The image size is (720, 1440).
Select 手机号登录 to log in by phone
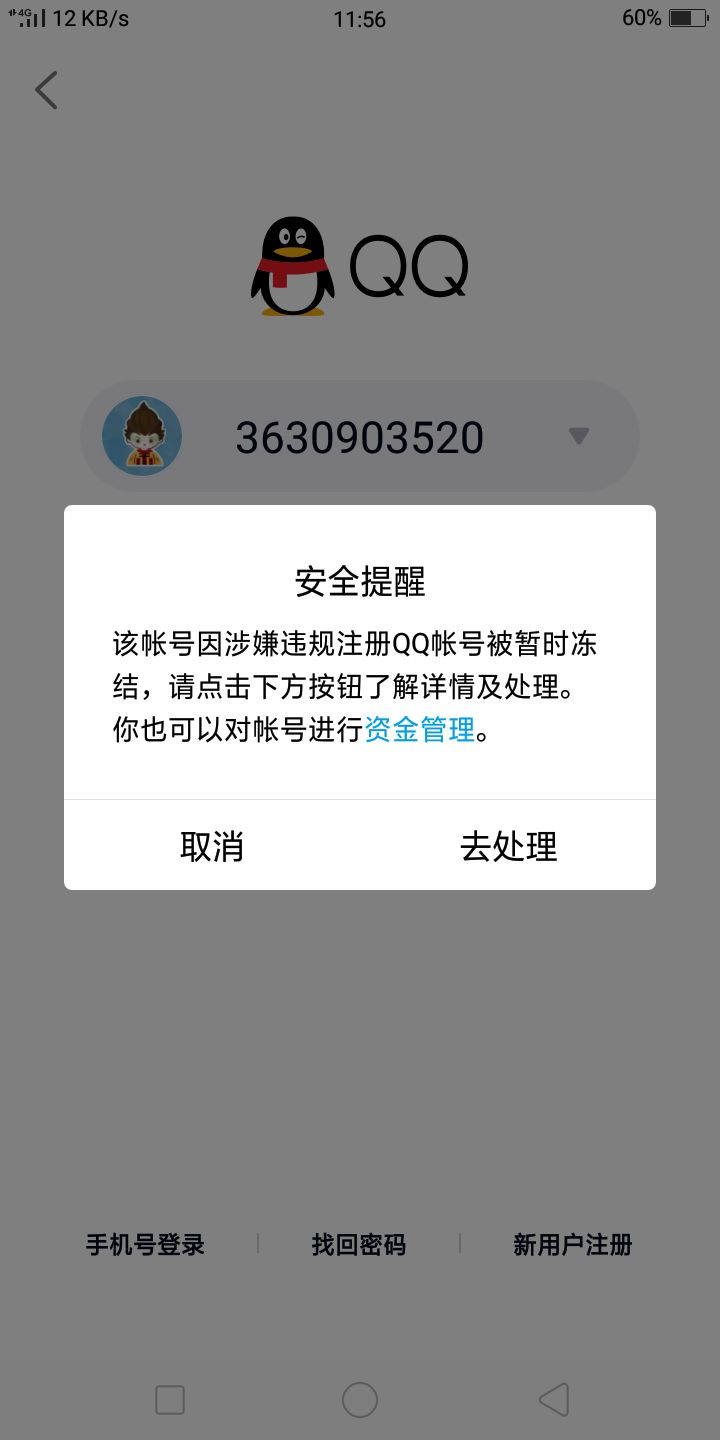tap(145, 1244)
